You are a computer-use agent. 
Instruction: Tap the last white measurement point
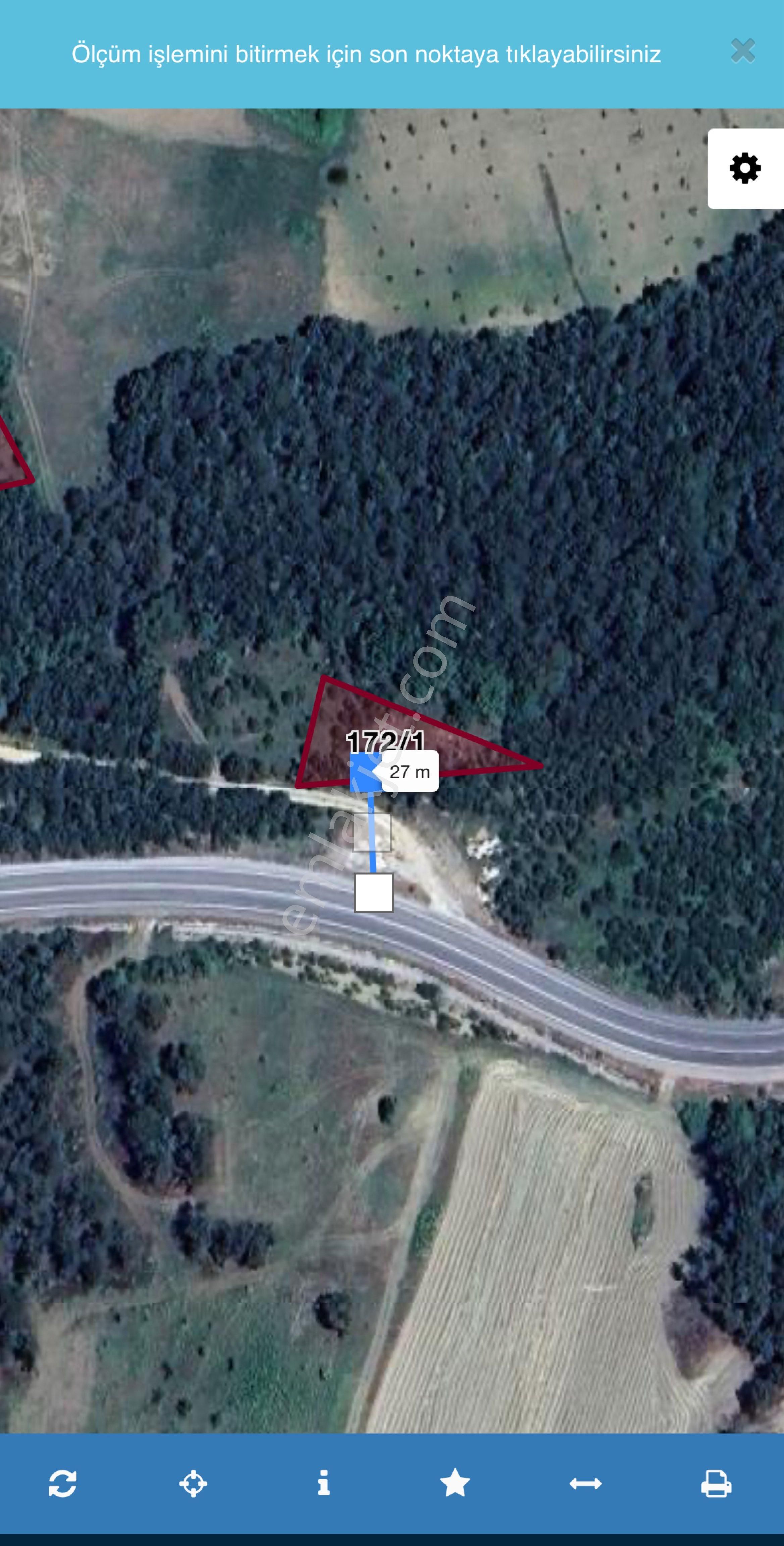tap(373, 892)
